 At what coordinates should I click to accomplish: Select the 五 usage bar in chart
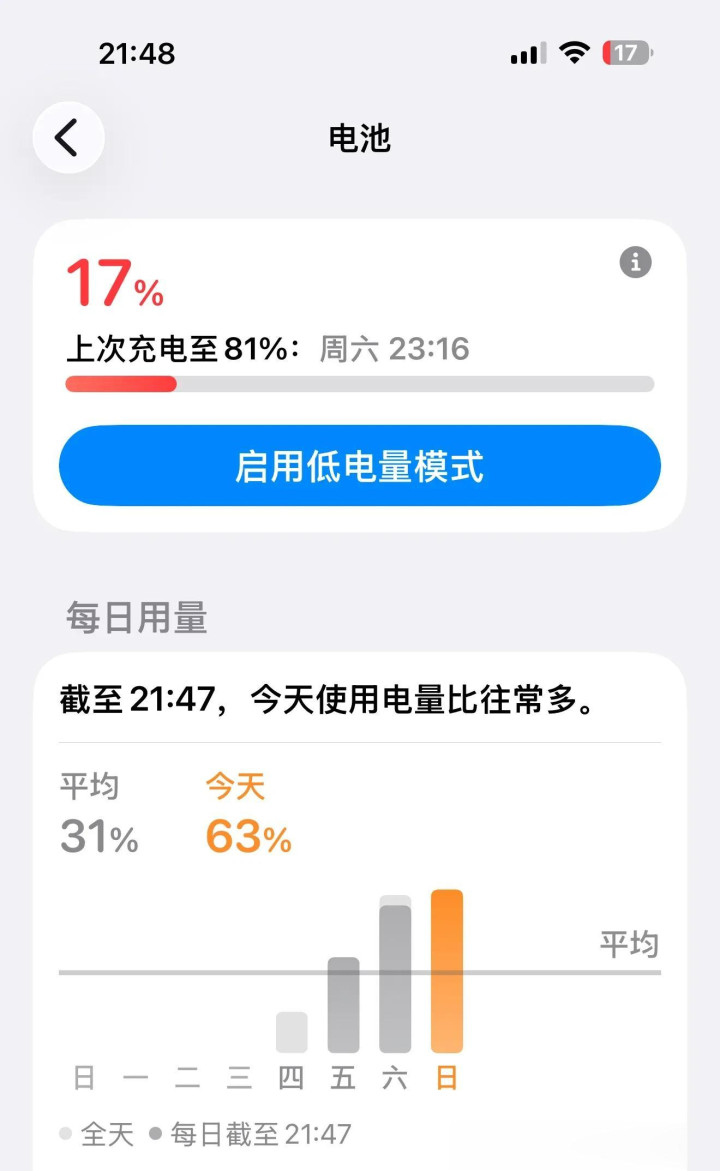343,1005
